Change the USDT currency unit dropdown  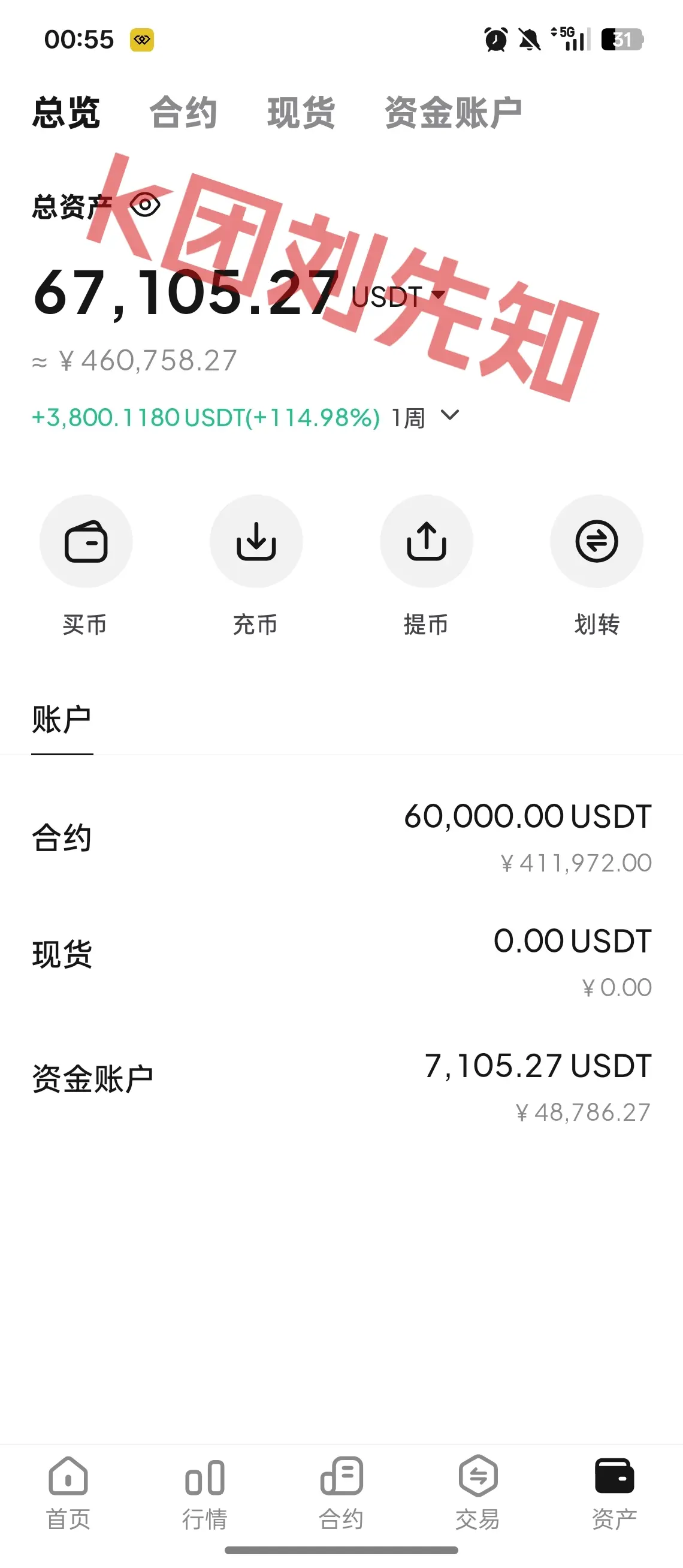[398, 297]
